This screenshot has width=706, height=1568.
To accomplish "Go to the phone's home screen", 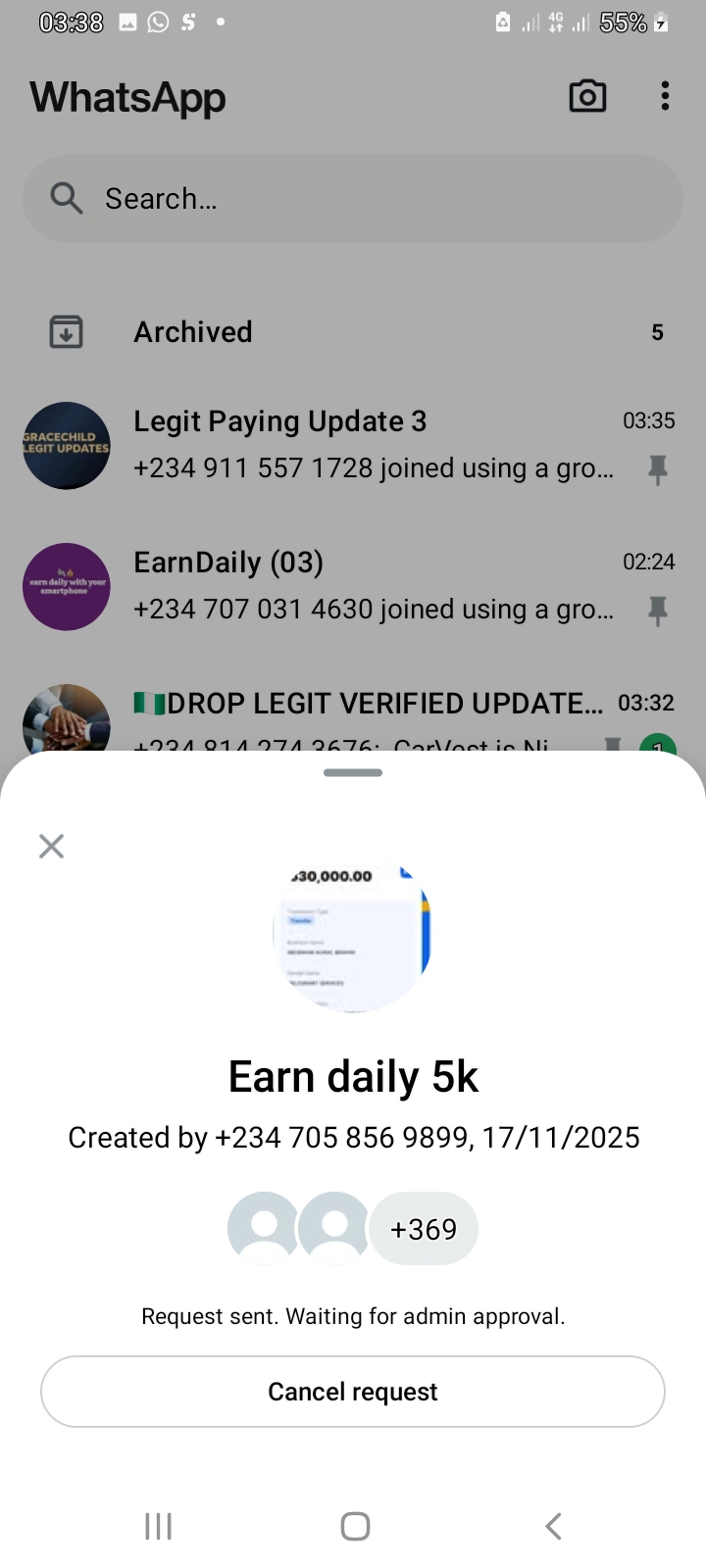I will [x=355, y=1526].
